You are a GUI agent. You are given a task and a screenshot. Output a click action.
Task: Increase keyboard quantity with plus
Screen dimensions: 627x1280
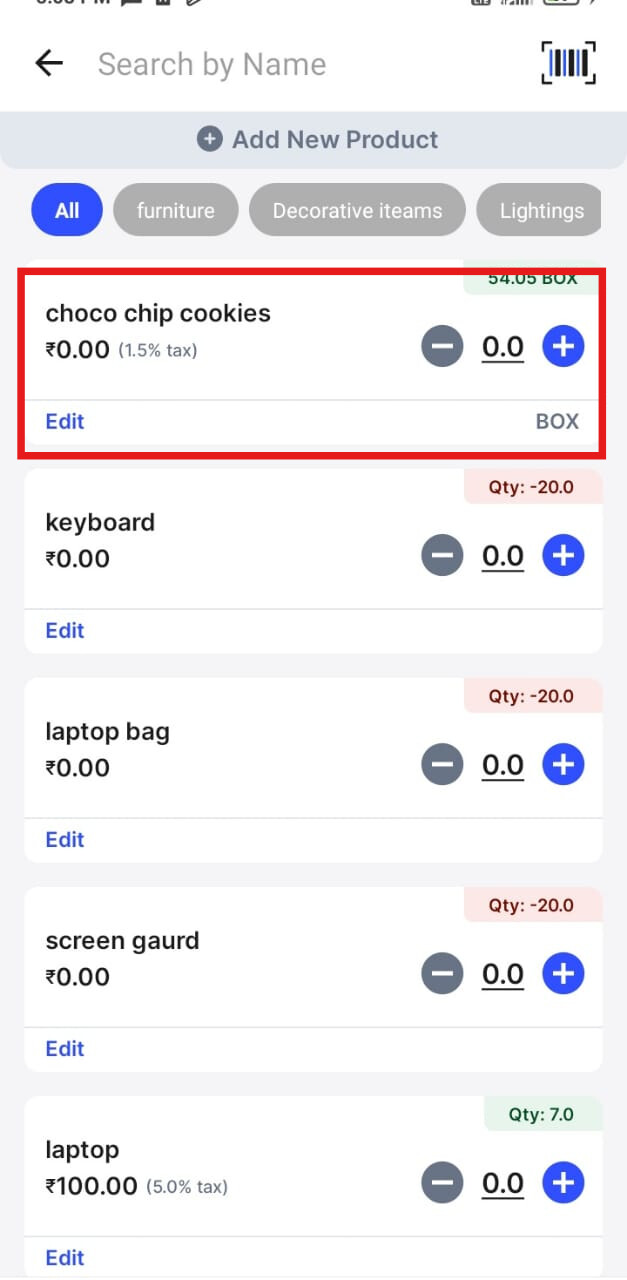click(563, 556)
